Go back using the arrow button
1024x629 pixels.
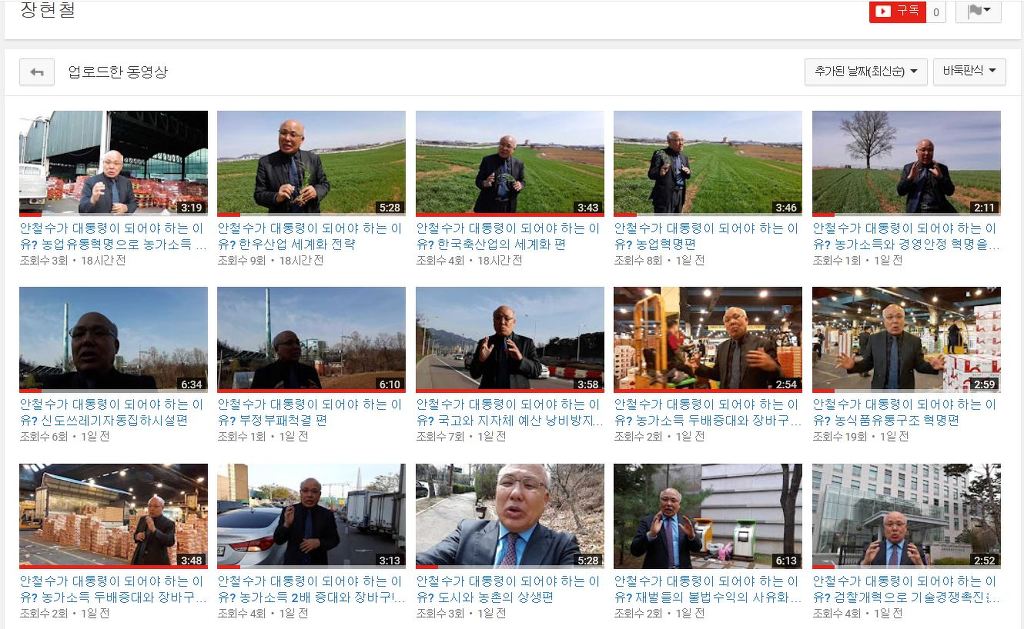(x=37, y=72)
